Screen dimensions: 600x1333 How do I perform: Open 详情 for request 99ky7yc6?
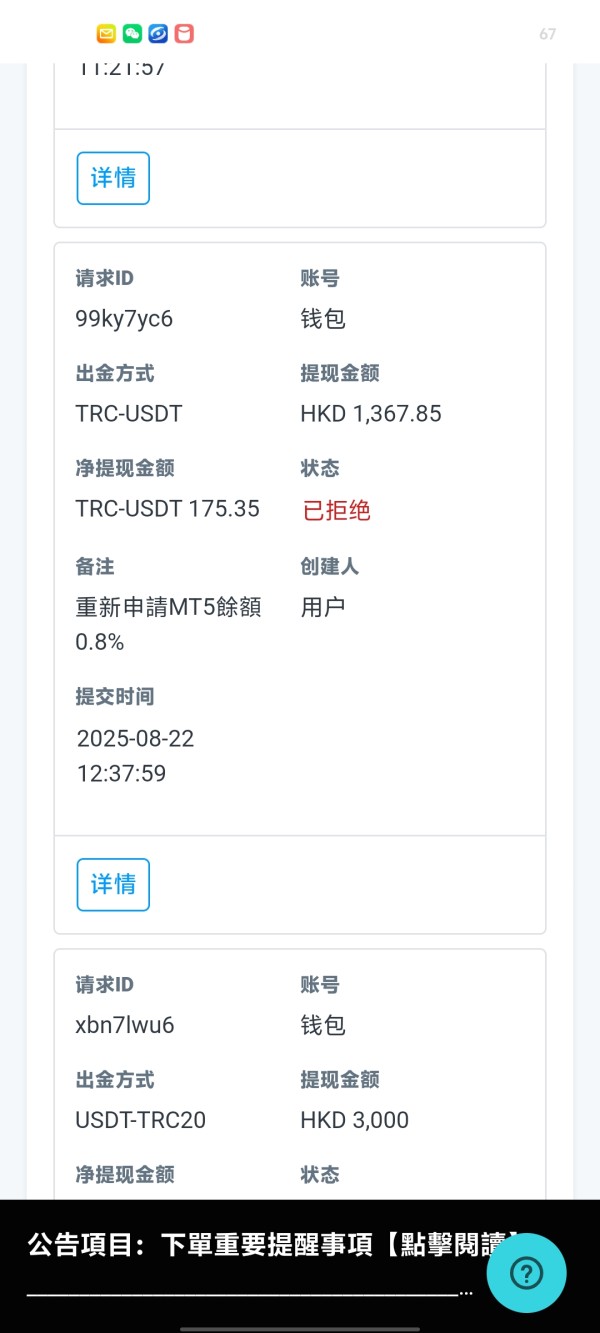coord(113,884)
